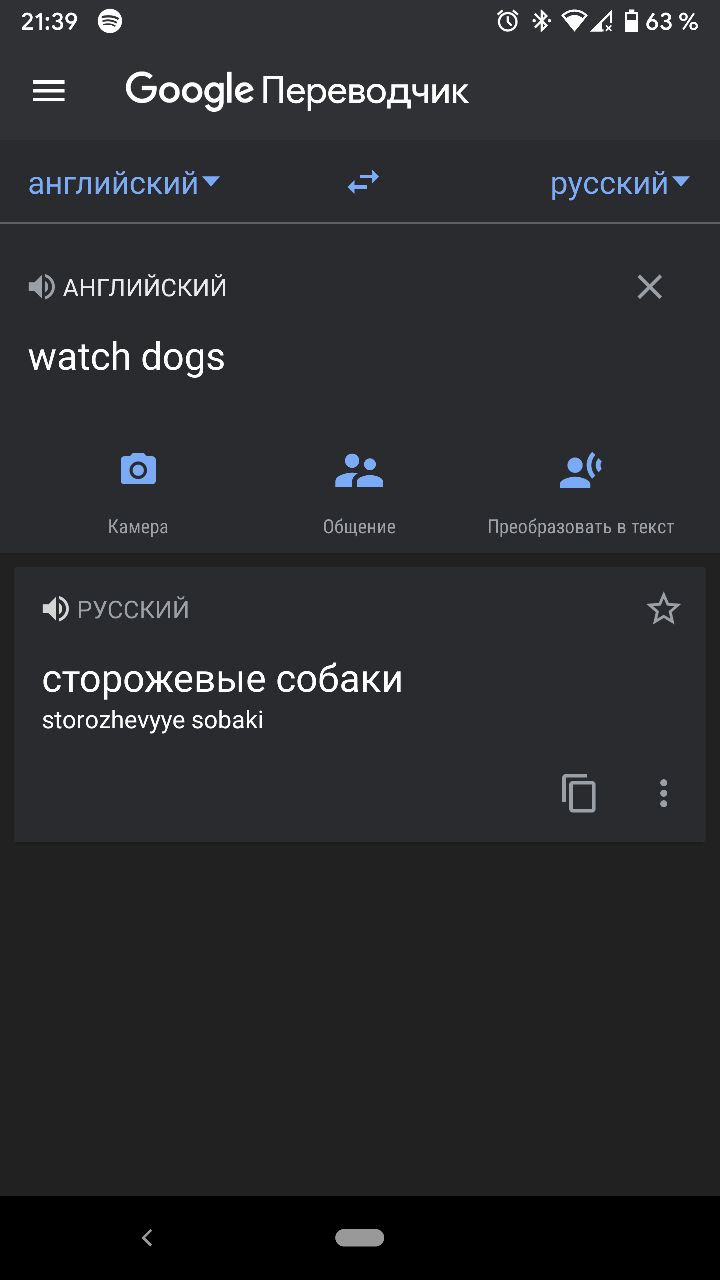This screenshot has height=1280, width=720.
Task: Edit the text 'watch dogs'
Action: click(127, 357)
